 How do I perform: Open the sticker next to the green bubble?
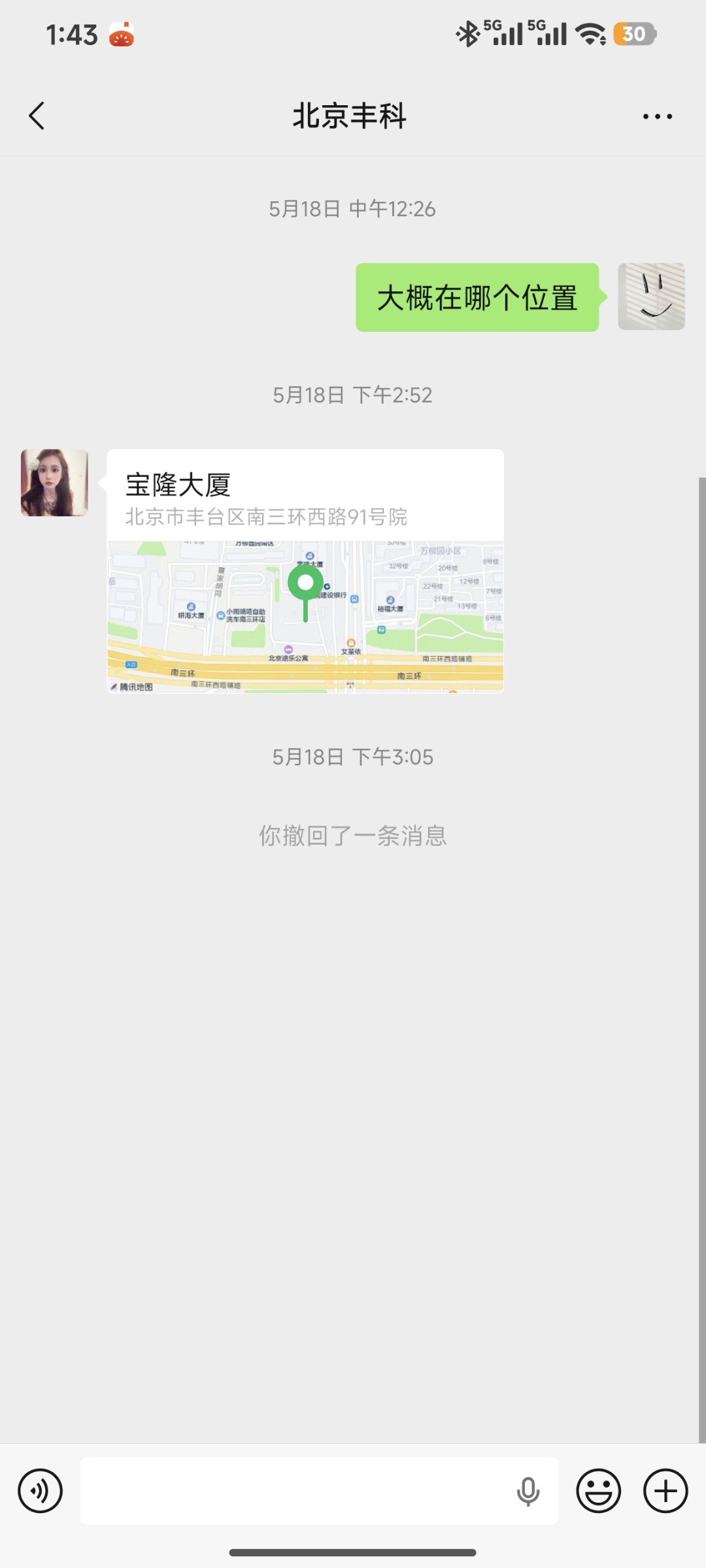pyautogui.click(x=653, y=296)
